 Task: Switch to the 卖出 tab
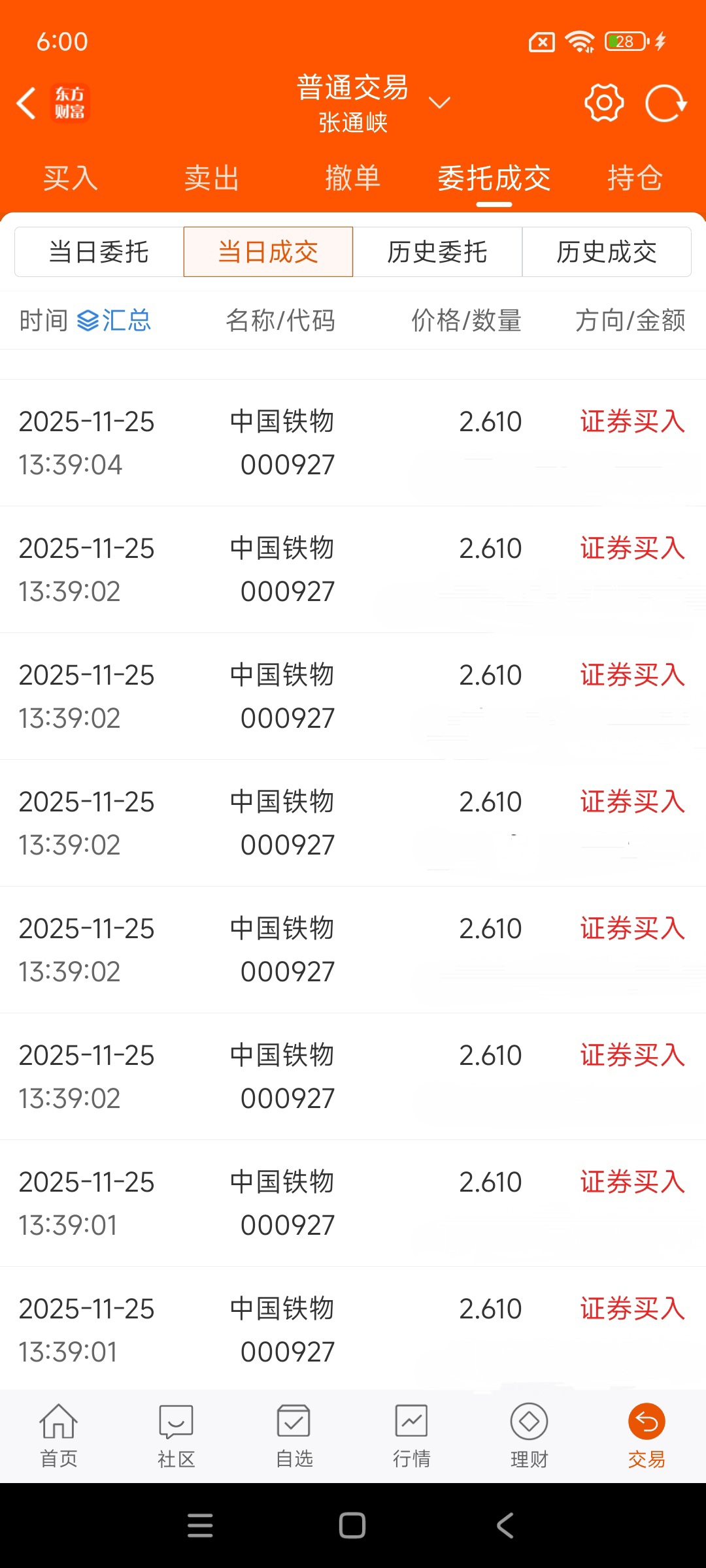click(212, 178)
